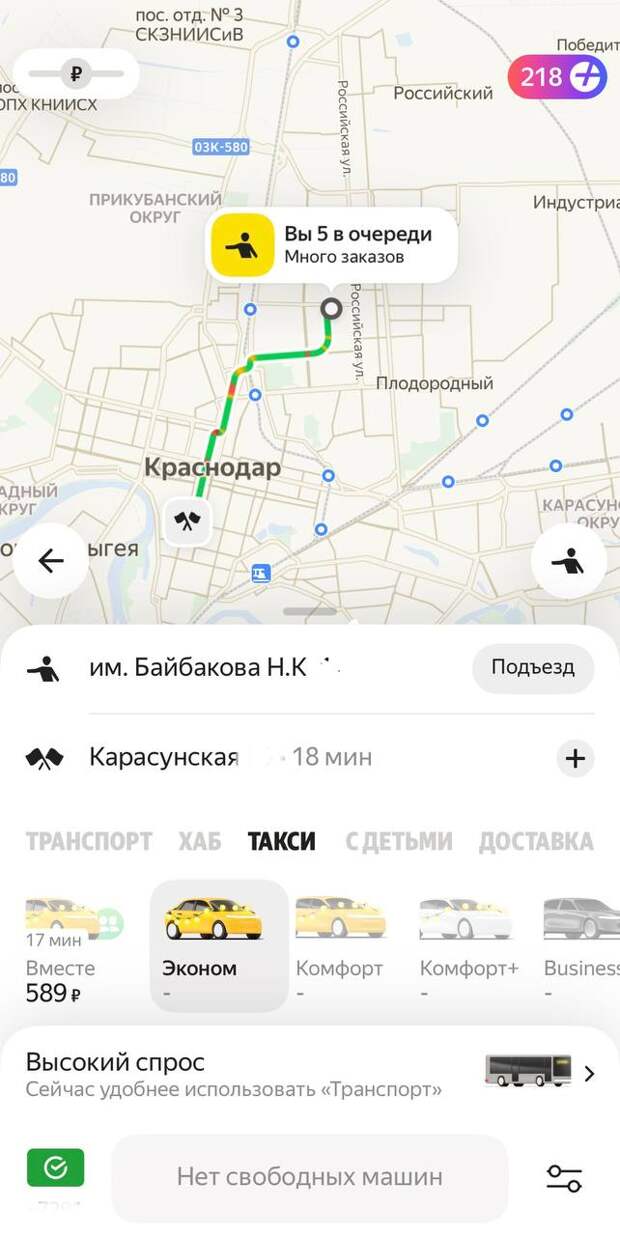Pick the Business tariff
This screenshot has width=620, height=1236.
click(580, 945)
